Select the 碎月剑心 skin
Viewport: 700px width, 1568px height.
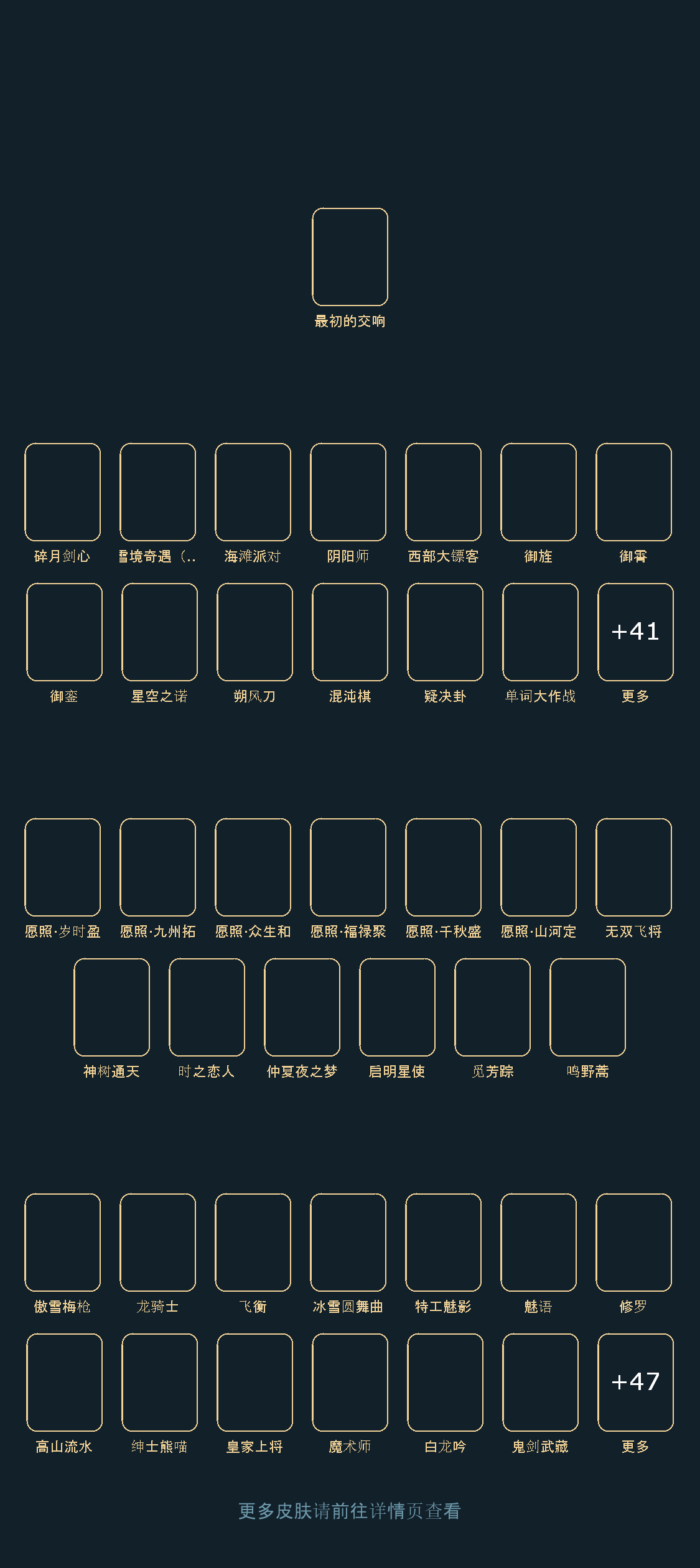(62, 492)
